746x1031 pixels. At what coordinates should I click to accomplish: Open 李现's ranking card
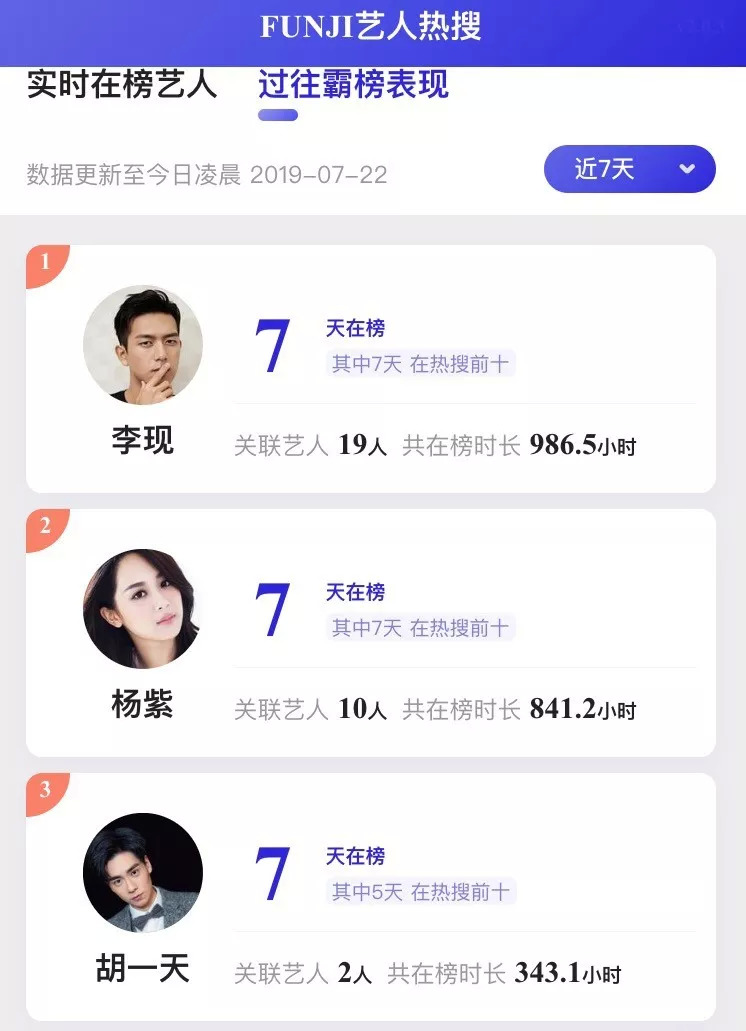pos(371,369)
